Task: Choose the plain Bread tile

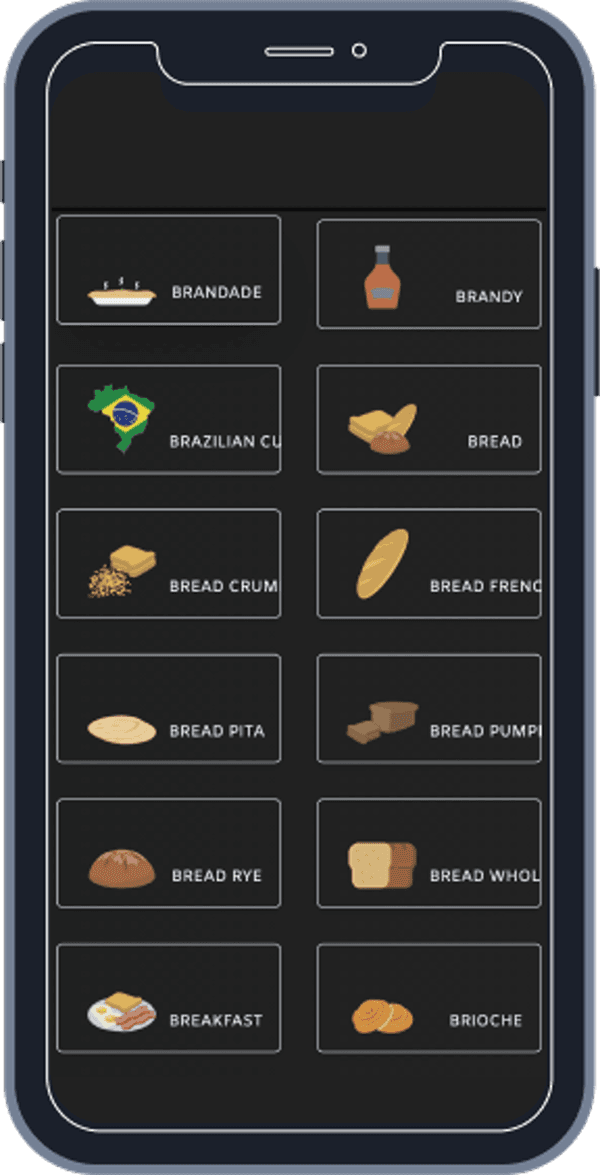Action: [x=428, y=419]
